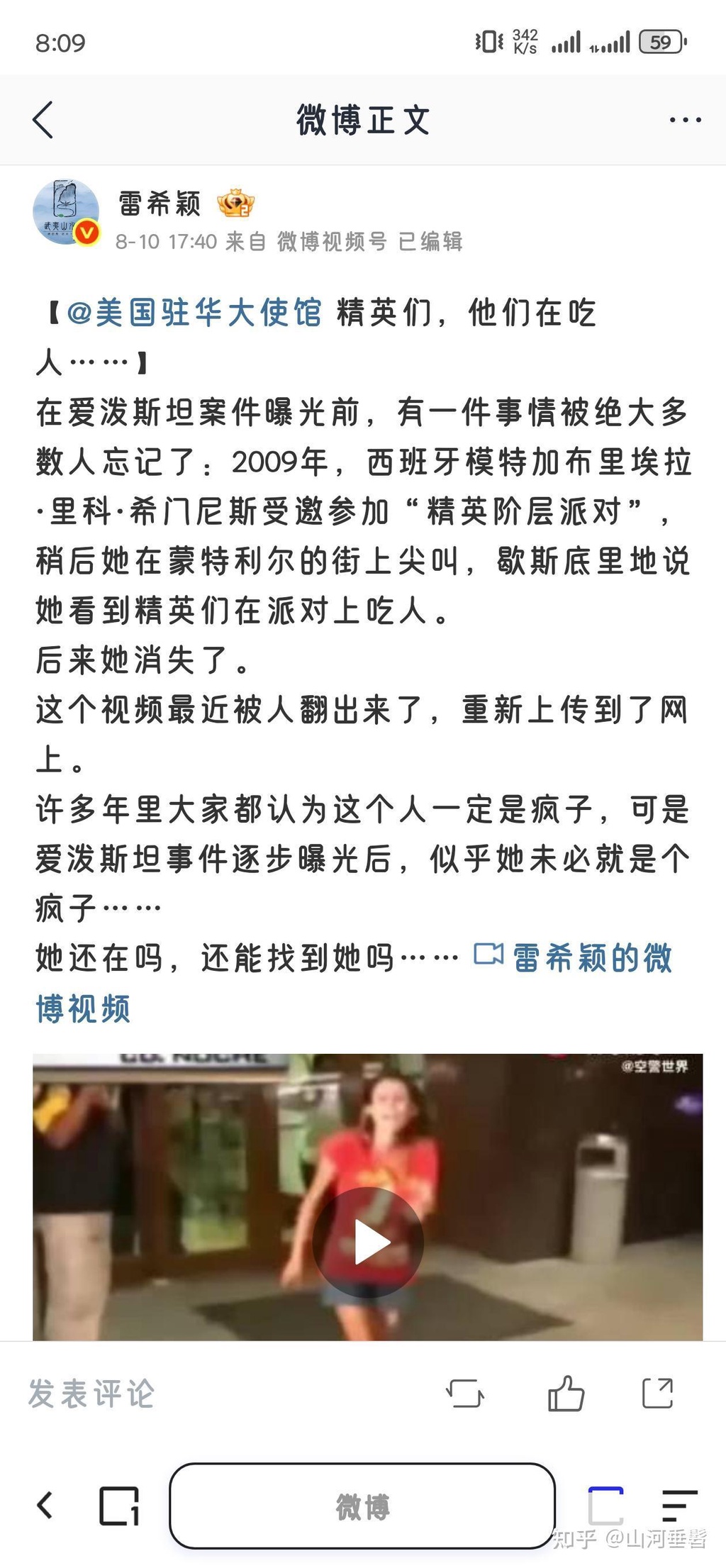Open the browser menu lines icon
This screenshot has height=1568, width=726.
click(x=678, y=1505)
